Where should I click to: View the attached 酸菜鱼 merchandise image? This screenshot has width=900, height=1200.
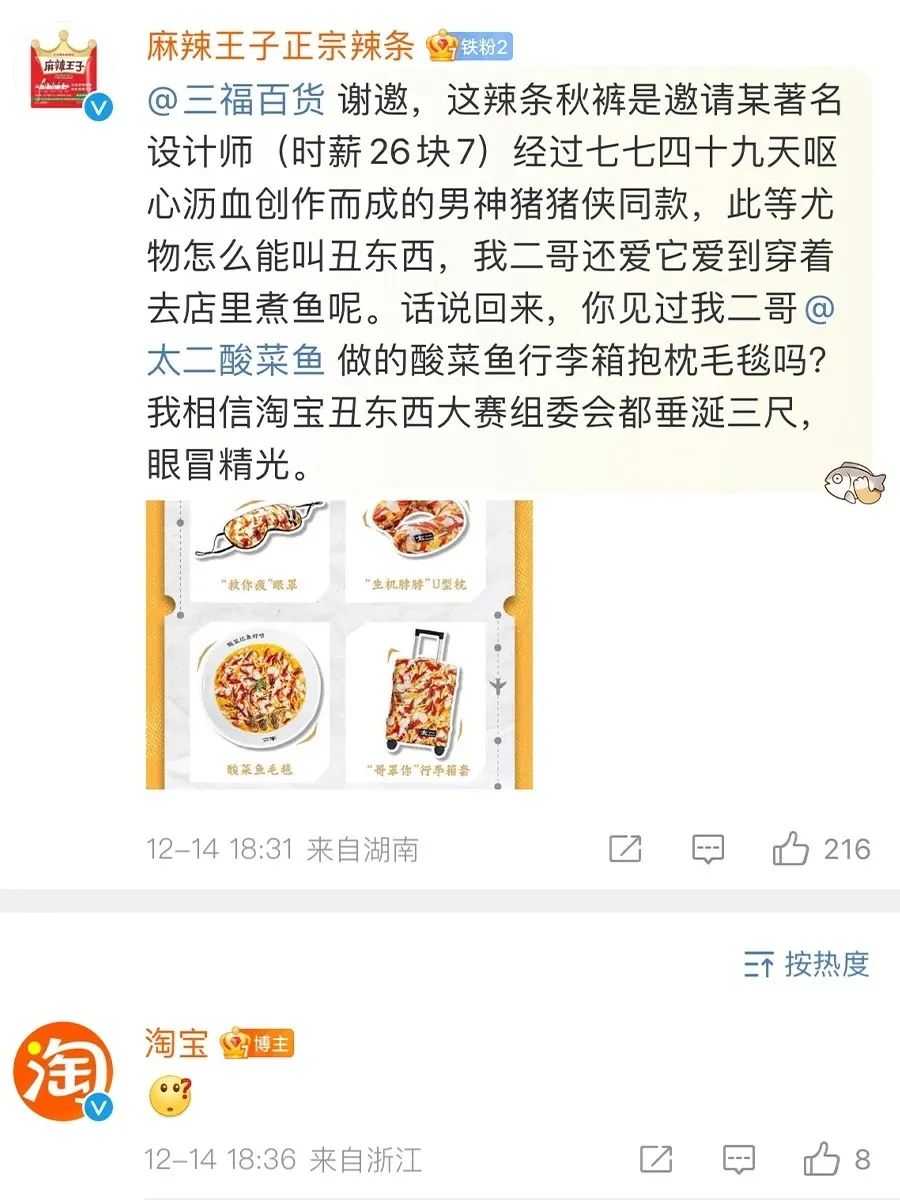(338, 644)
